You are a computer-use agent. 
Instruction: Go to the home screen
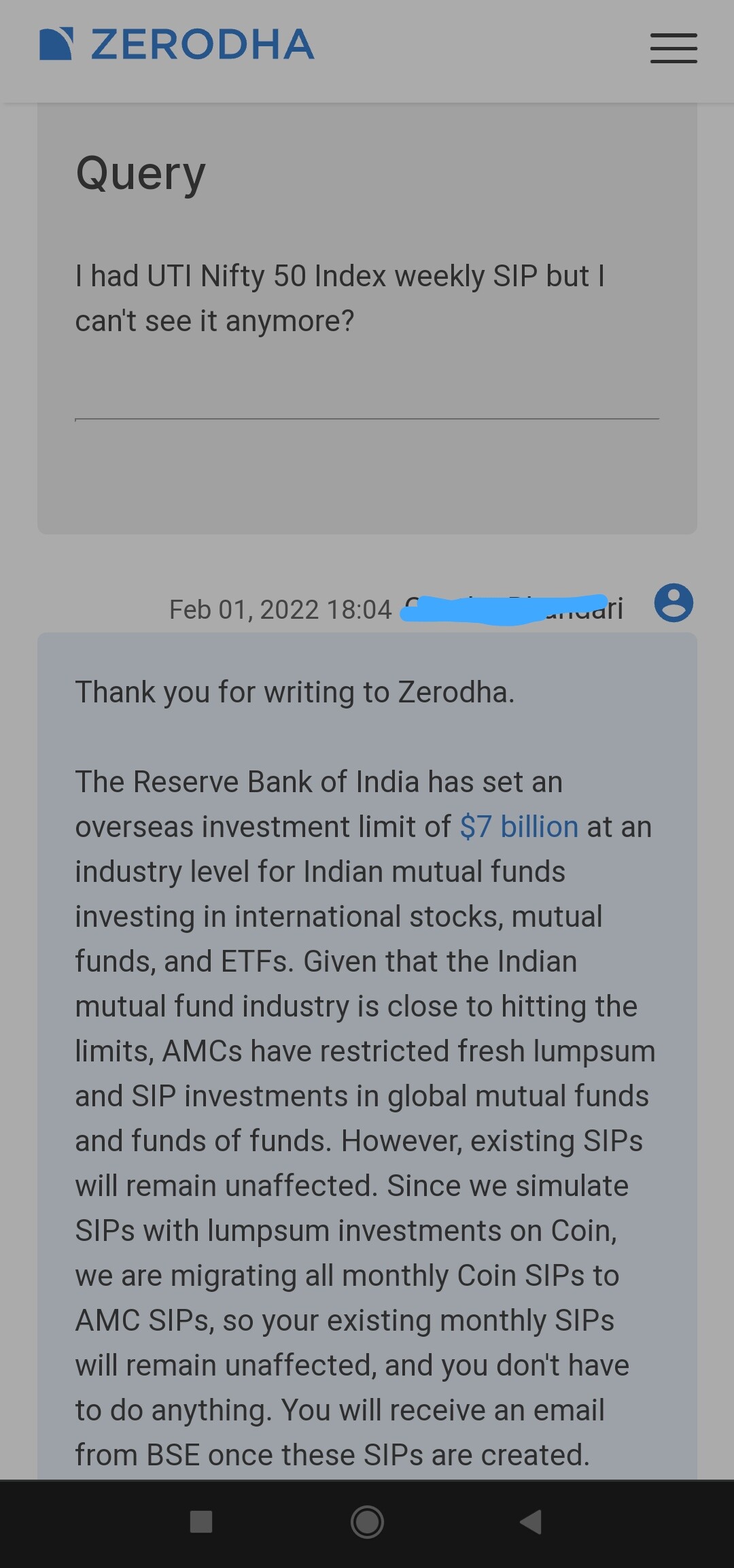tap(367, 1521)
